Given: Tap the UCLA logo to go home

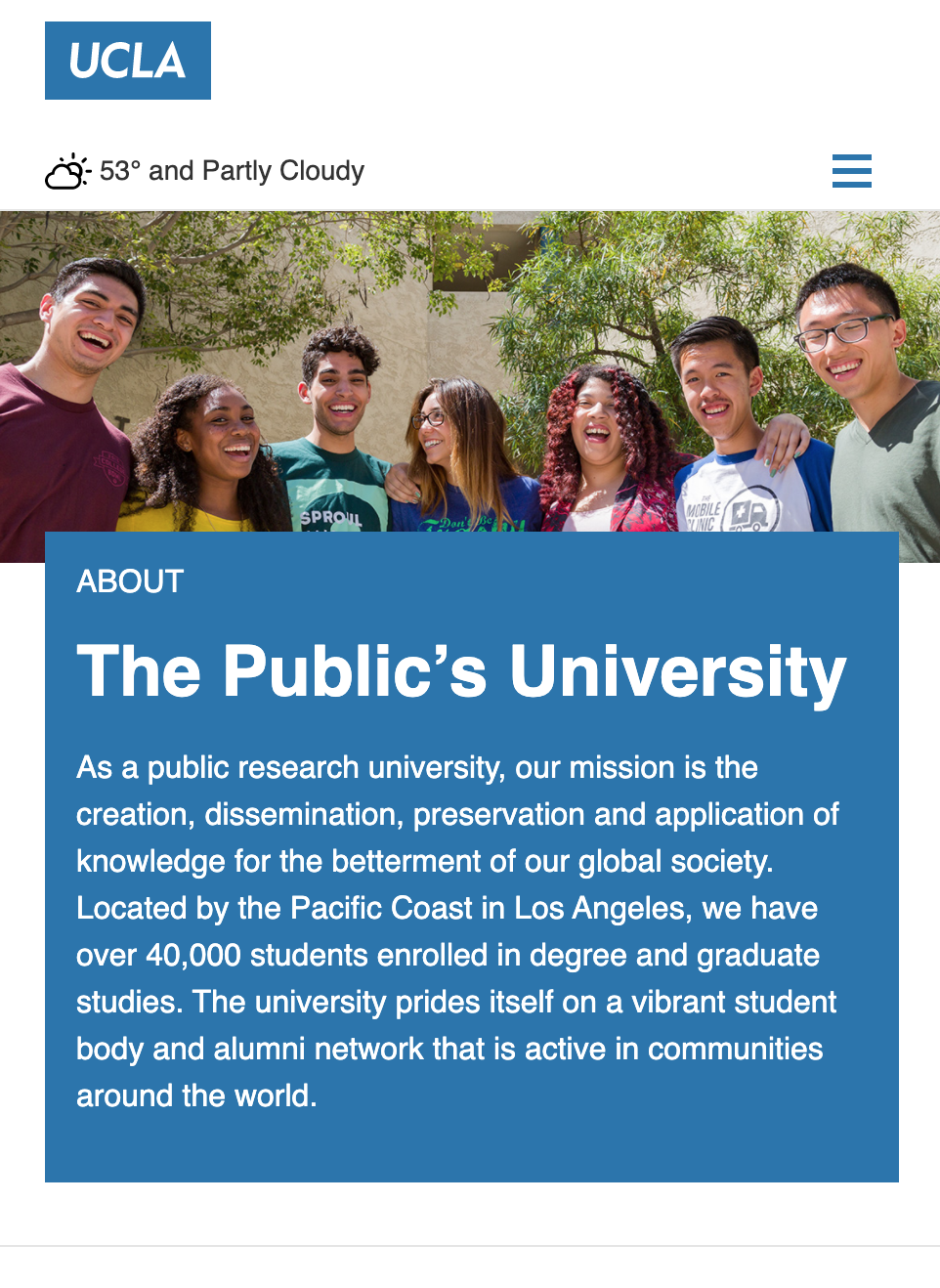Looking at the screenshot, I should pos(128,61).
